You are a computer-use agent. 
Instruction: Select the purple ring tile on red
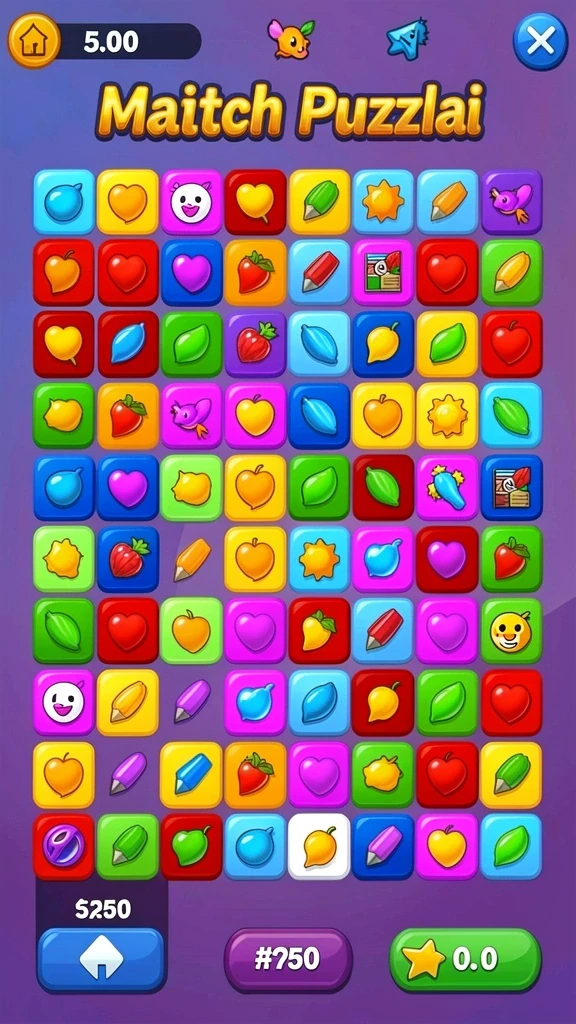click(x=63, y=846)
